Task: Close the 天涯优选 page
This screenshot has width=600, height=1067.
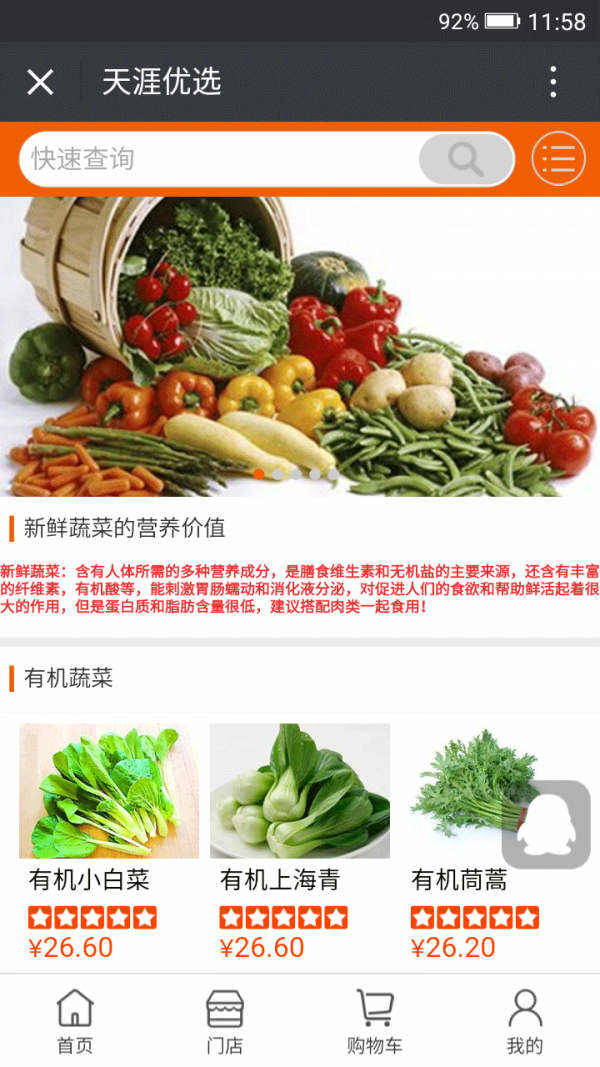Action: [x=40, y=82]
